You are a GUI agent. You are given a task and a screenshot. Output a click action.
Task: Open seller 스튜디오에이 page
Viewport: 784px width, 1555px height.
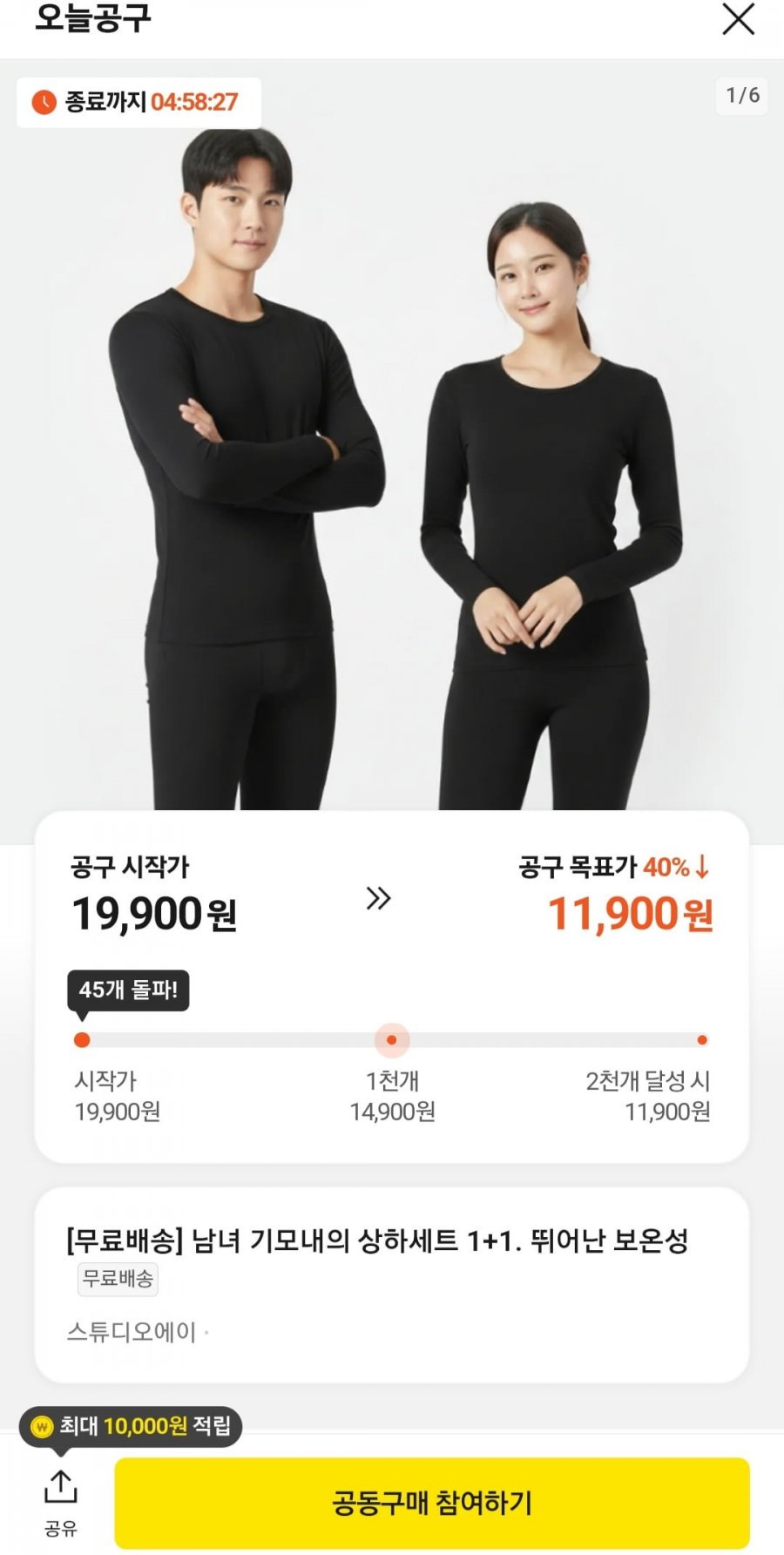point(132,1332)
